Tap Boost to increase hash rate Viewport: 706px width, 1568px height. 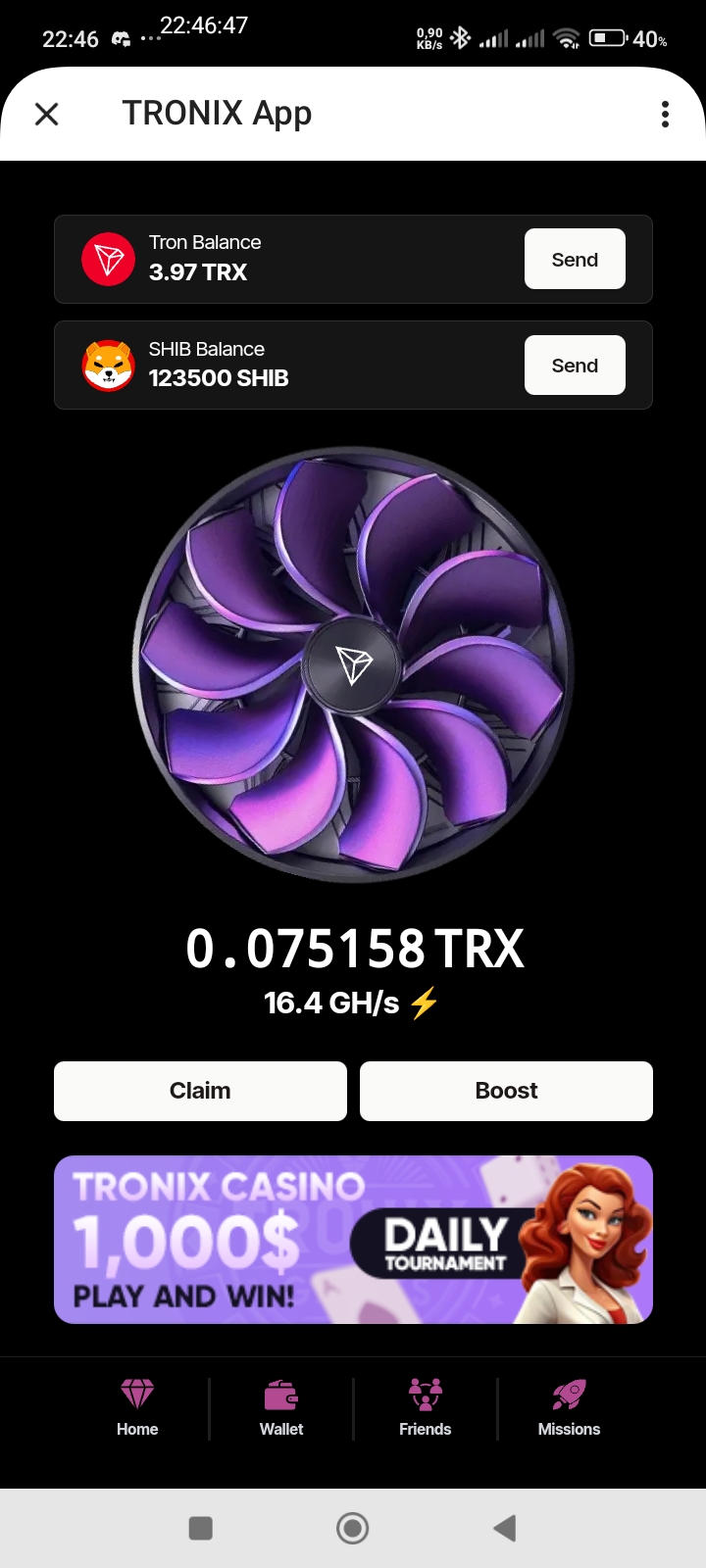point(506,1091)
